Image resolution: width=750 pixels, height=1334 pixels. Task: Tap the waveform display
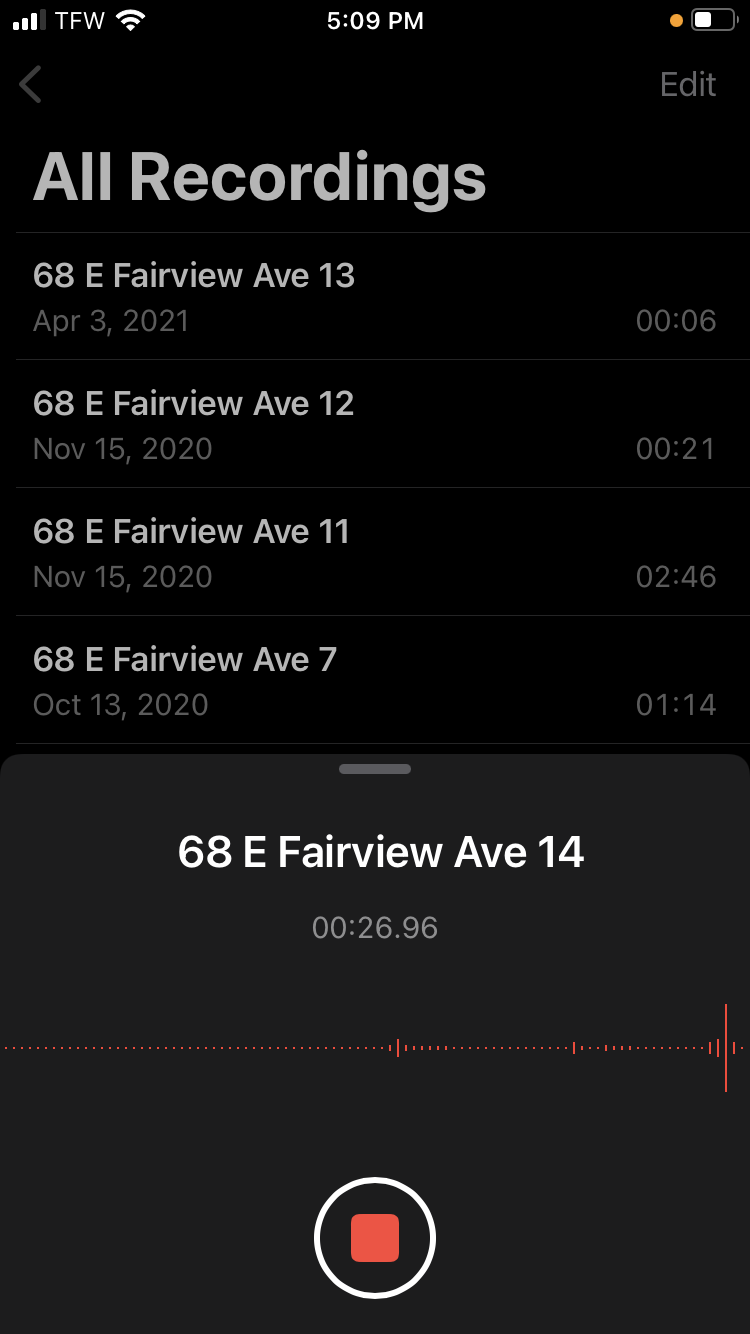375,1046
